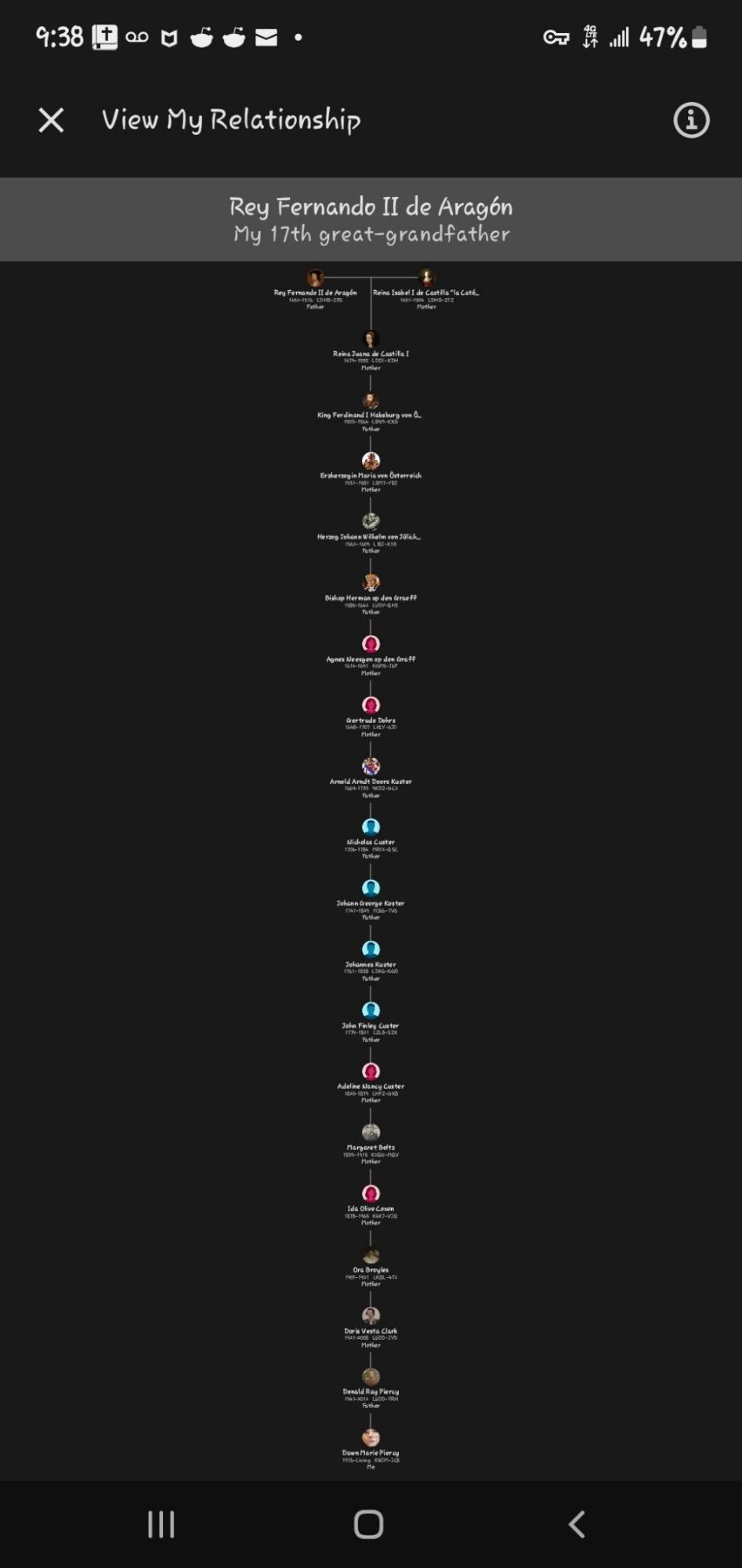
Task: Tap Nicholas Custer's entry
Action: coord(371,828)
